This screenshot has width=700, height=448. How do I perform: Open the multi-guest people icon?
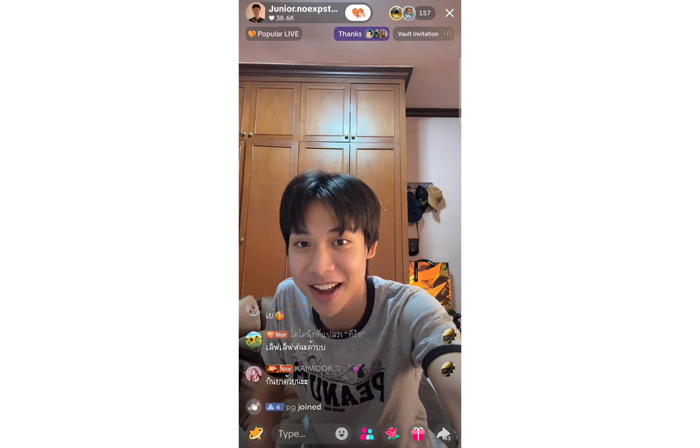click(x=367, y=434)
